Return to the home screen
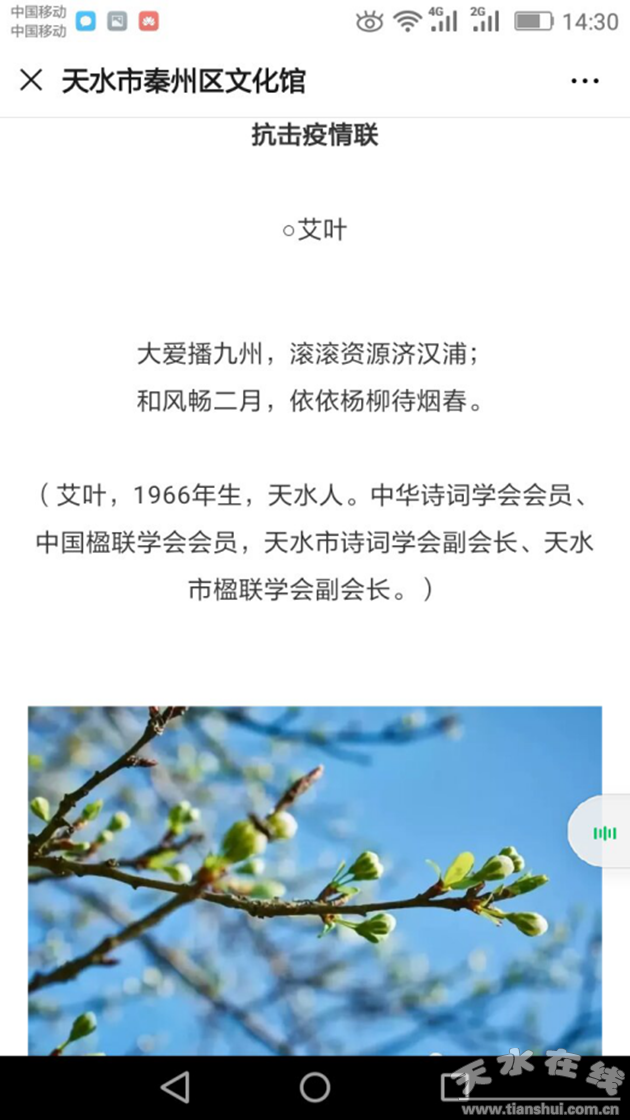 click(315, 1087)
